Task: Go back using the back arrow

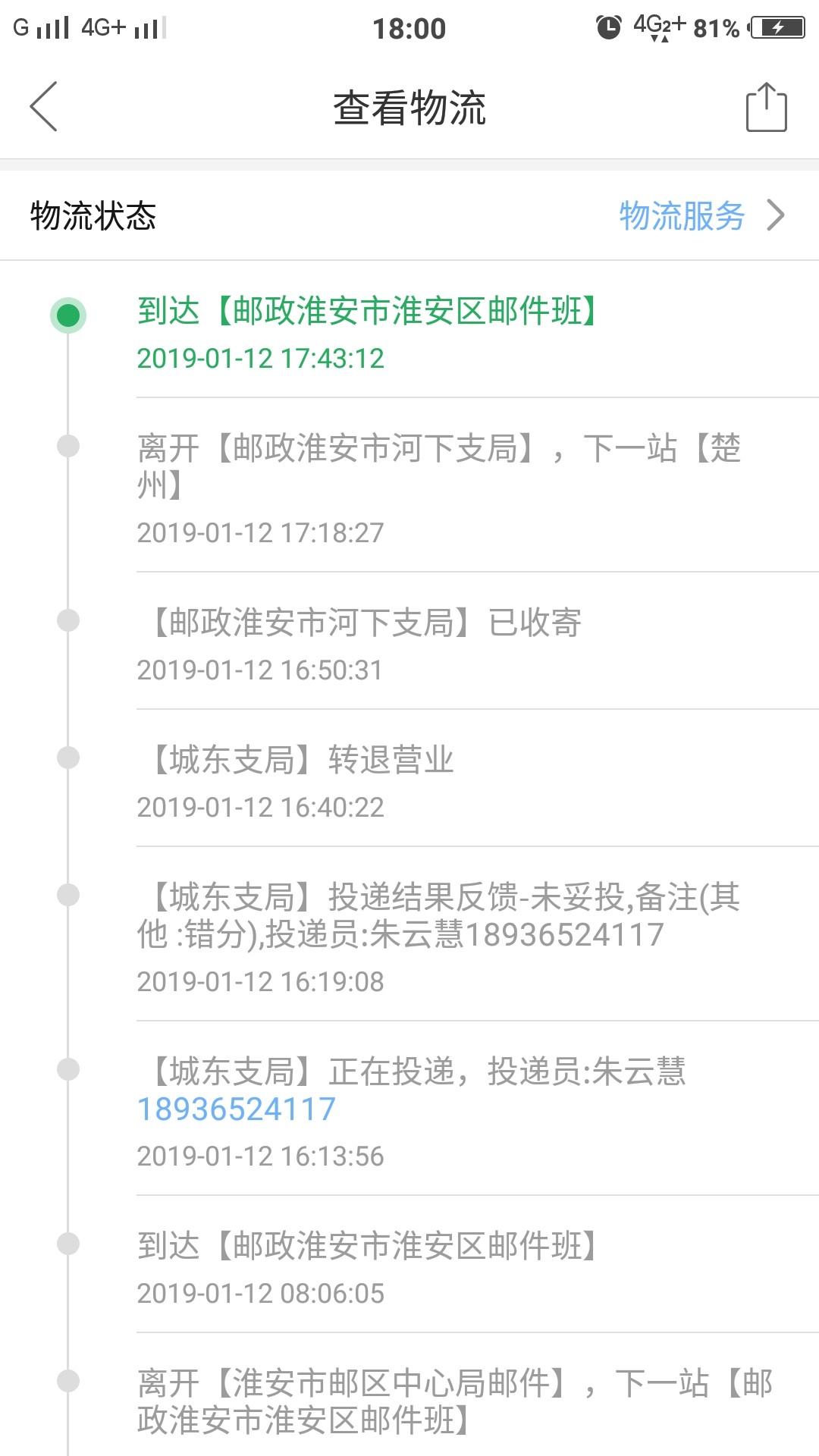Action: click(x=43, y=106)
